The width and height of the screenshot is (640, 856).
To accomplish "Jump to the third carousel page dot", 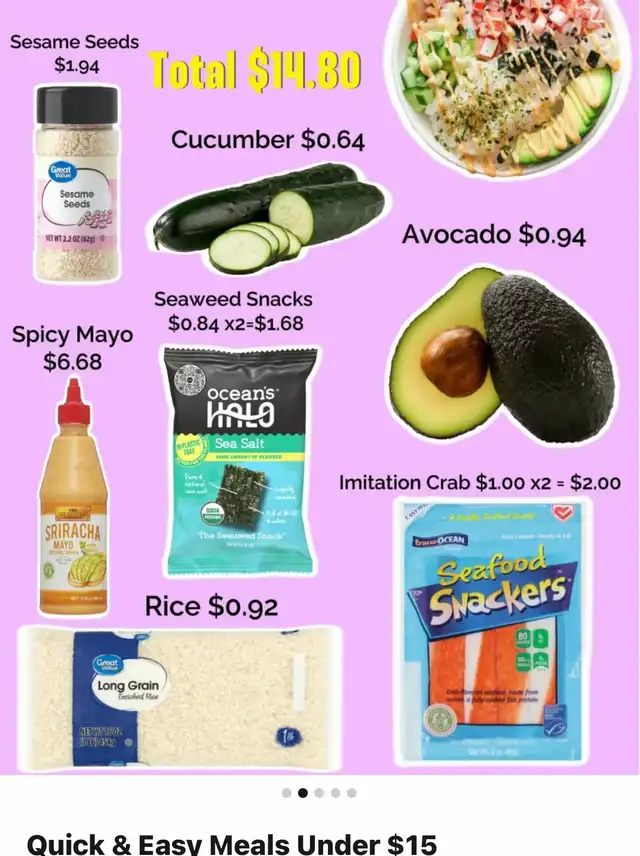I will click(319, 793).
